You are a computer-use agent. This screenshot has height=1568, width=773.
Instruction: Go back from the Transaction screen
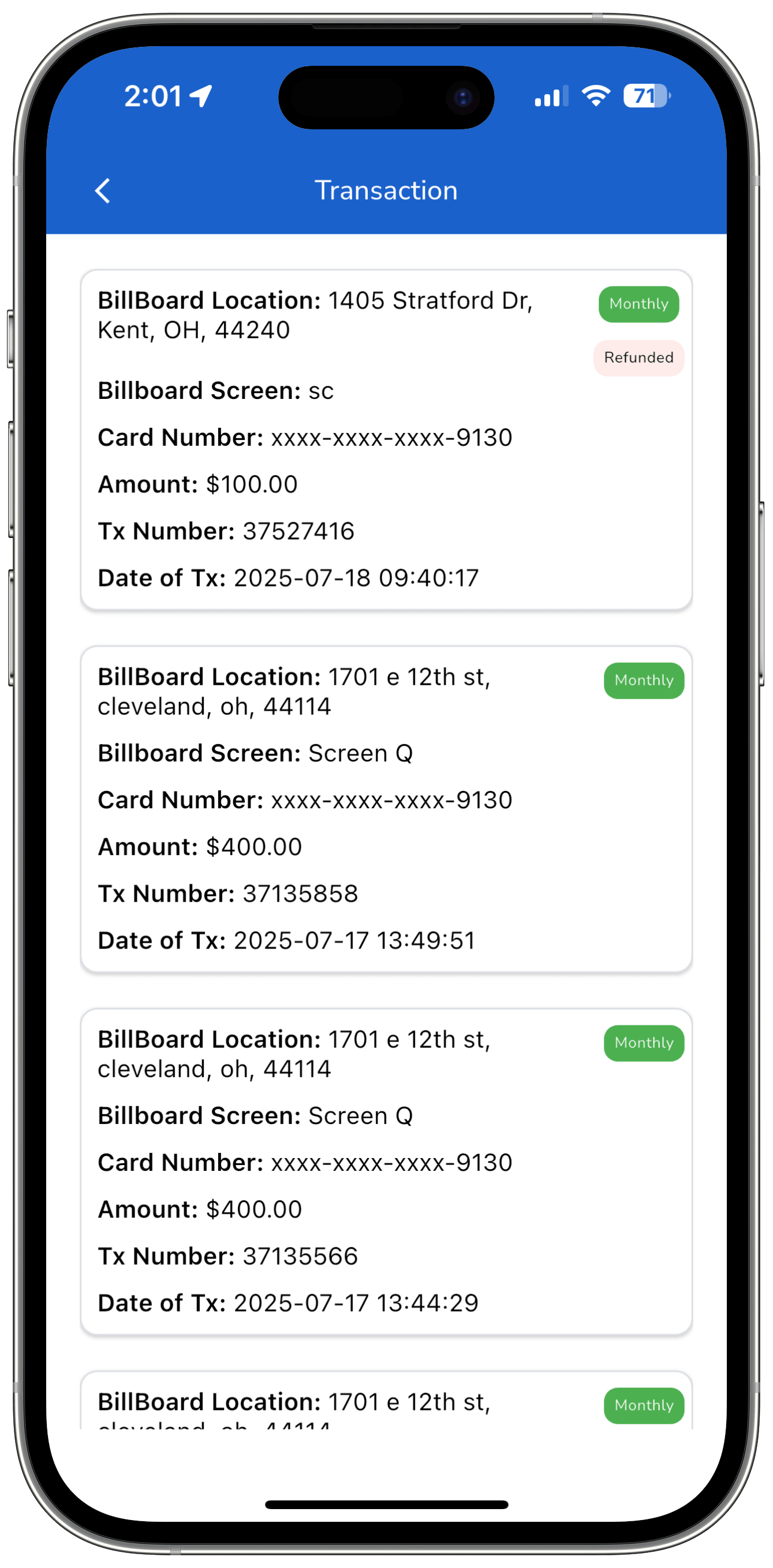click(x=103, y=191)
